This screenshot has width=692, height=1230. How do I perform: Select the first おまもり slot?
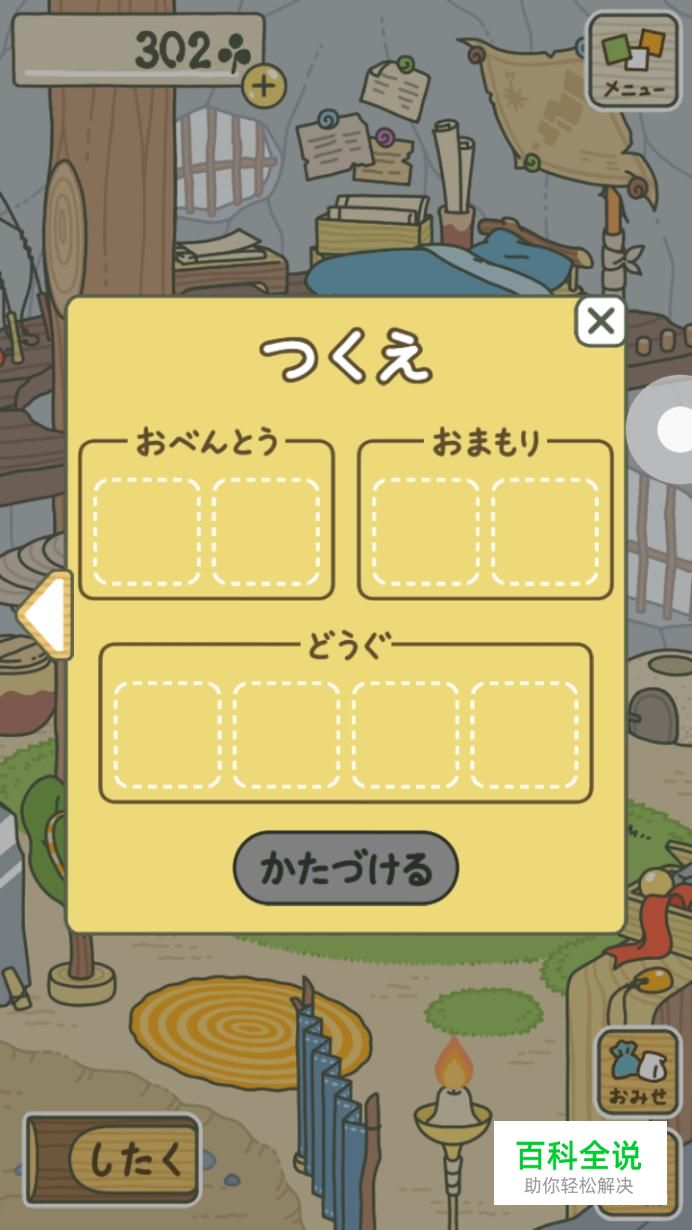pyautogui.click(x=426, y=531)
